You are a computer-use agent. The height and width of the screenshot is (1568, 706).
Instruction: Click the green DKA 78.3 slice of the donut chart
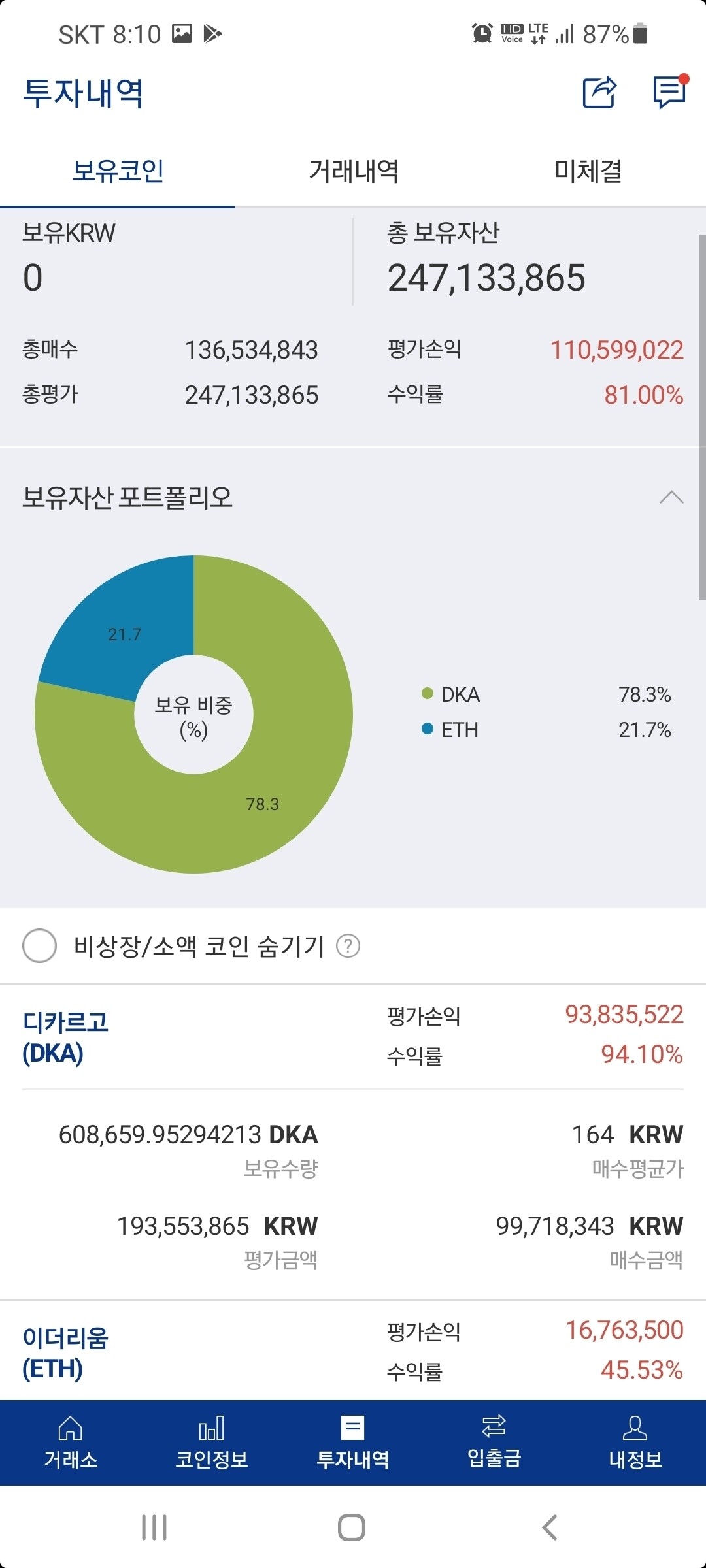[x=261, y=804]
